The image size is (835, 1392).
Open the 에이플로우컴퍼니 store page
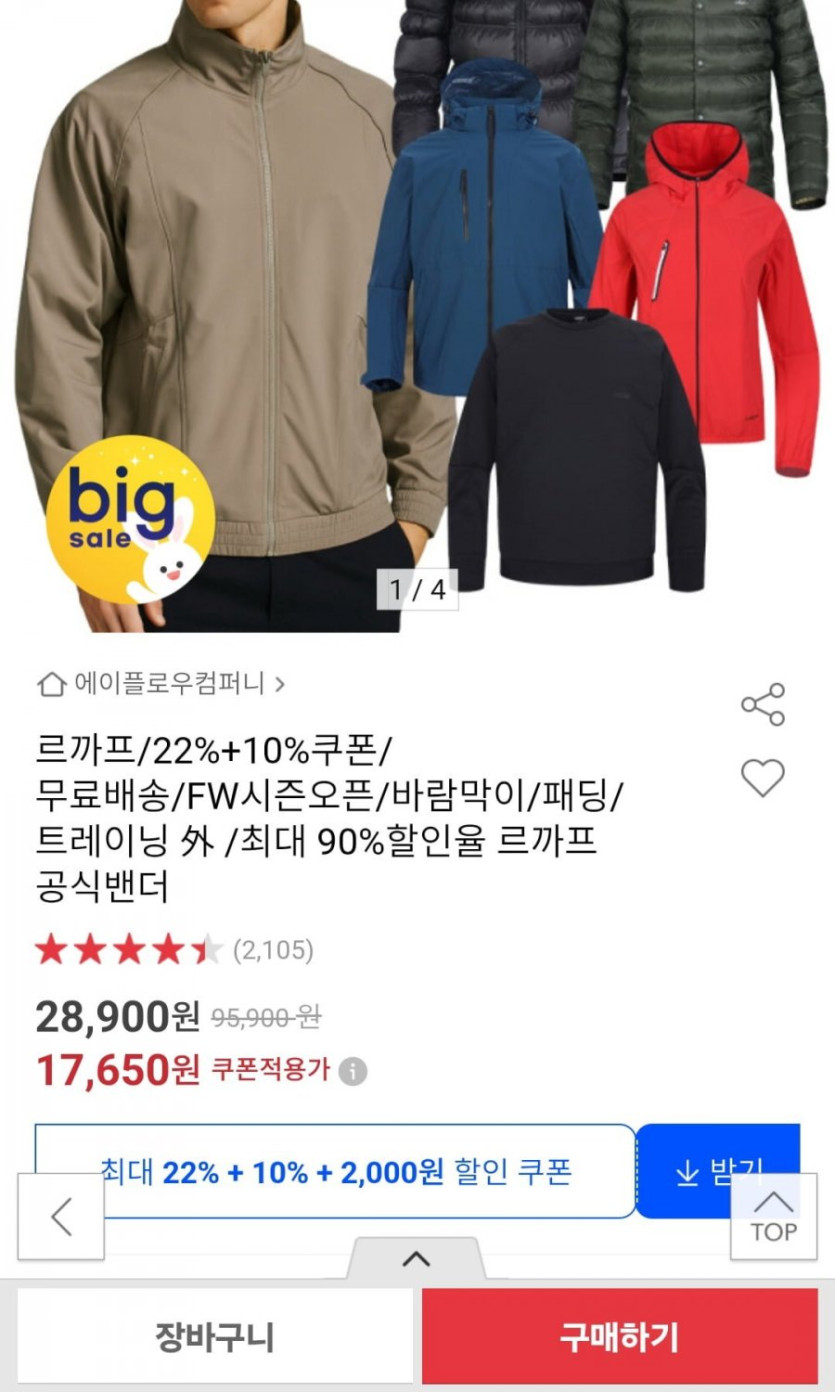click(x=161, y=684)
